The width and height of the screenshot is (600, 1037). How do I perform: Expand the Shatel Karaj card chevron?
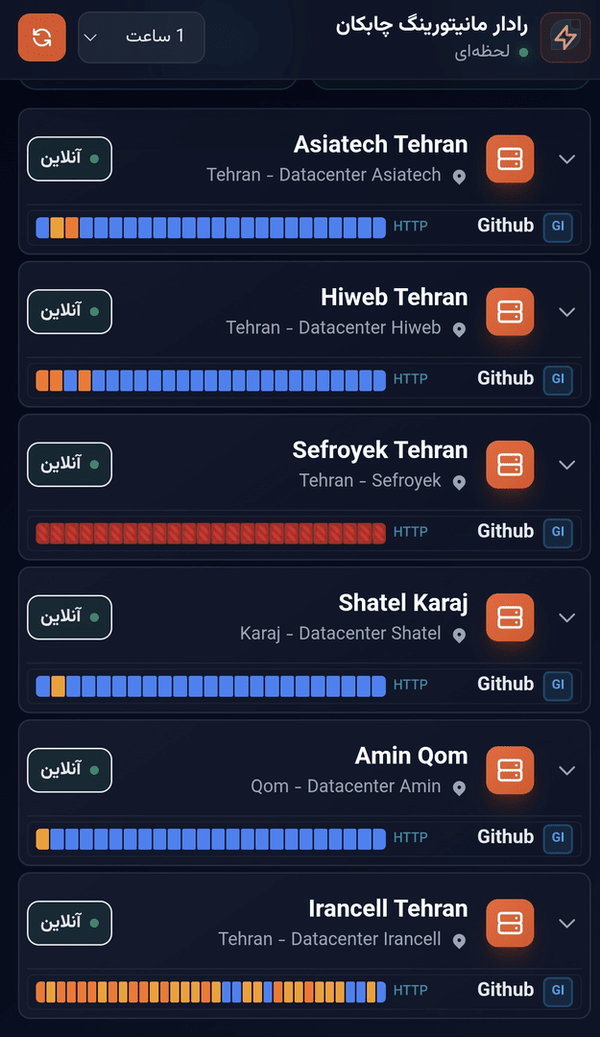click(567, 618)
